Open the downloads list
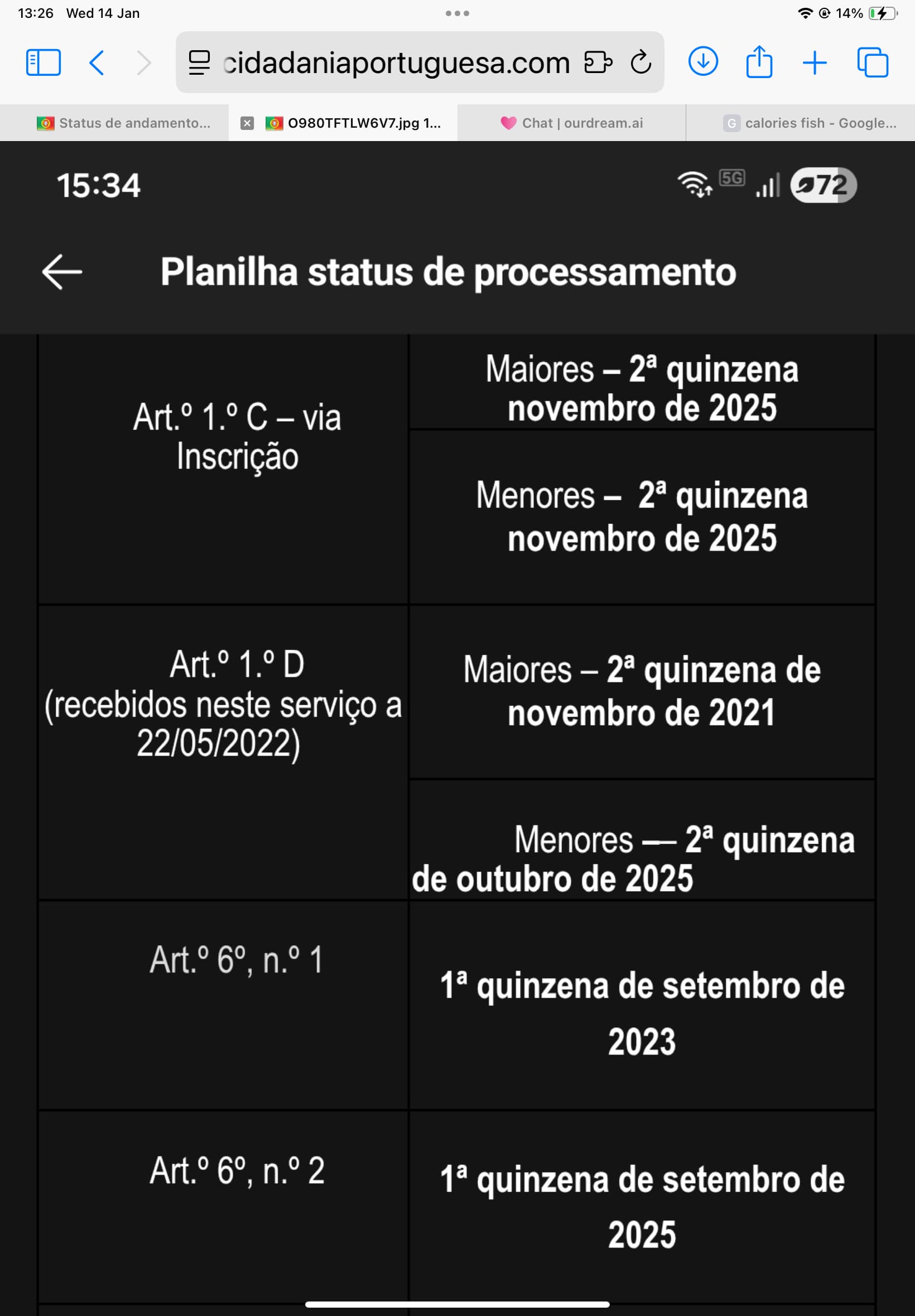 click(x=703, y=61)
